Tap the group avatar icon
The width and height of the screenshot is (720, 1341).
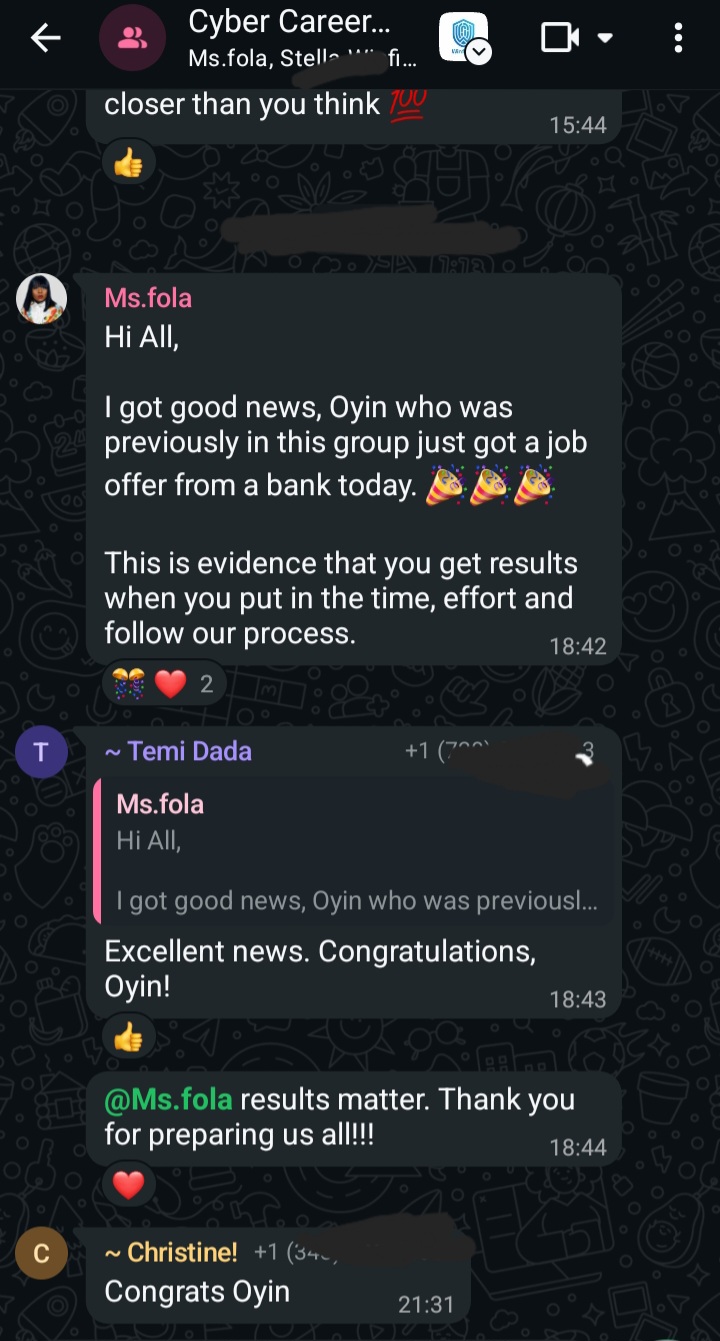131,39
